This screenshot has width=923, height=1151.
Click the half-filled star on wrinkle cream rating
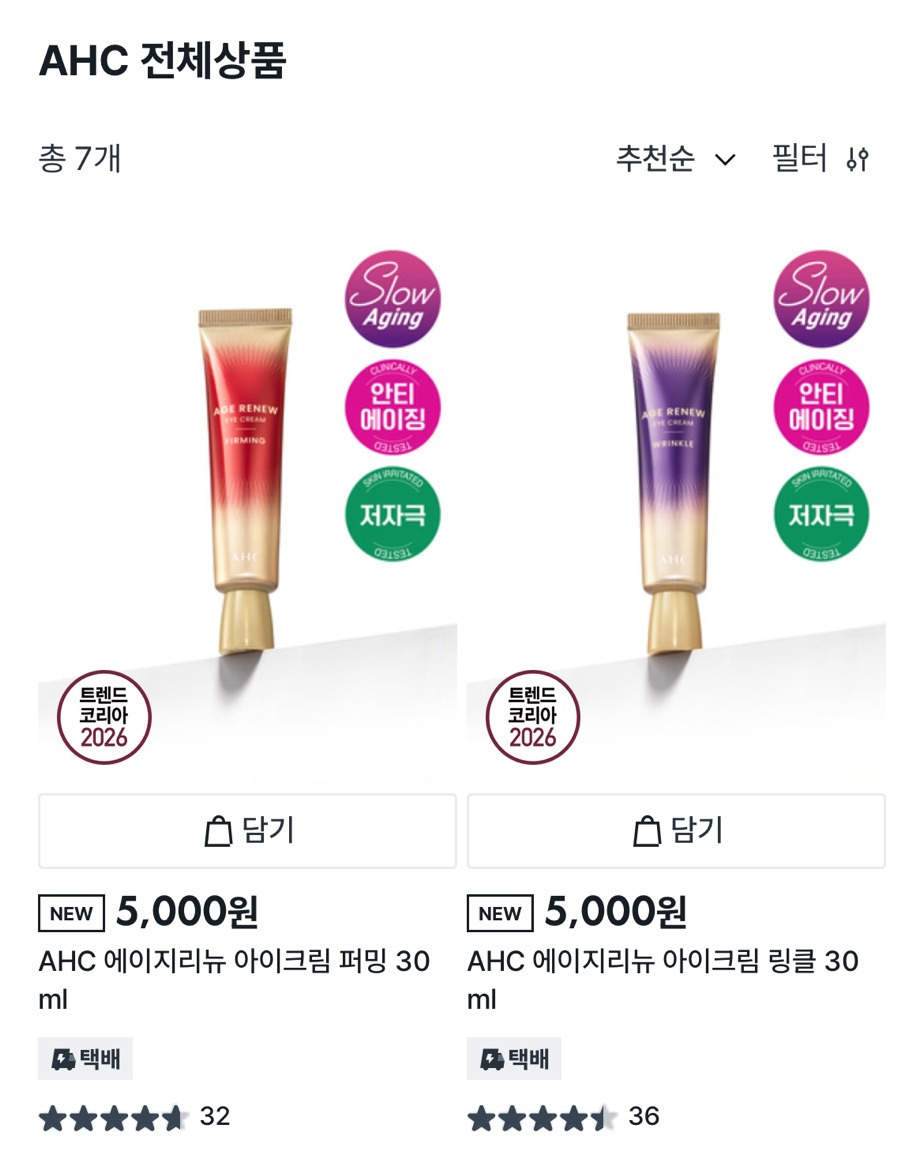(x=603, y=1119)
